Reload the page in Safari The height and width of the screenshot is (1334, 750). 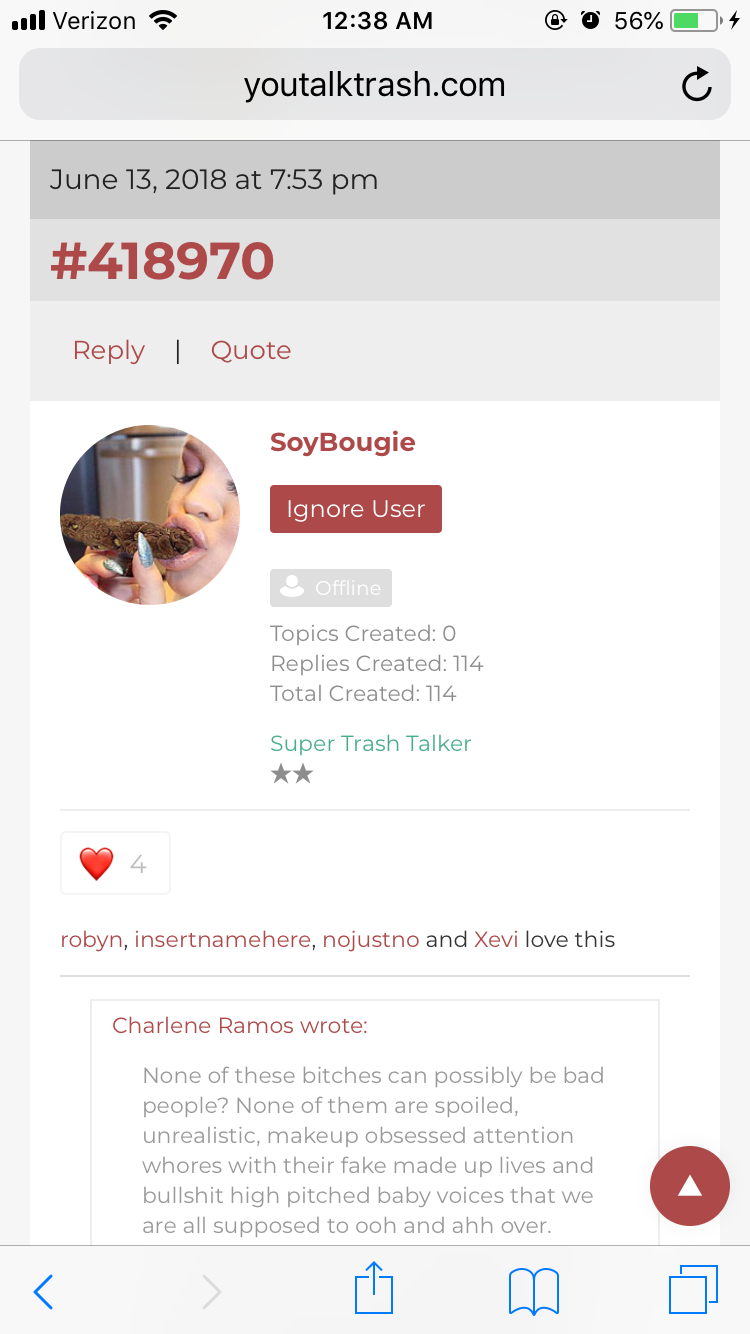pyautogui.click(x=697, y=85)
